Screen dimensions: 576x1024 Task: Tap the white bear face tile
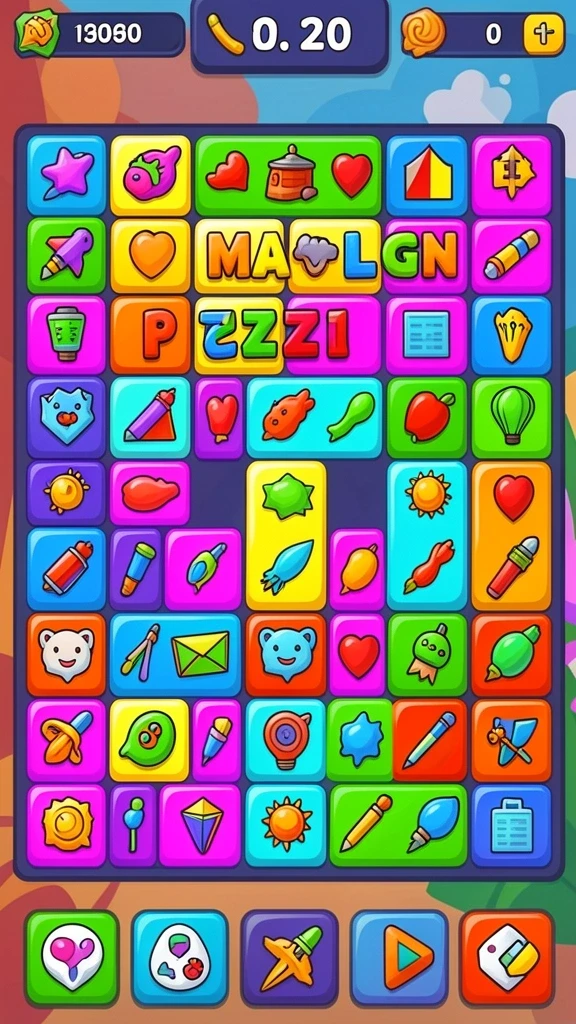66,654
